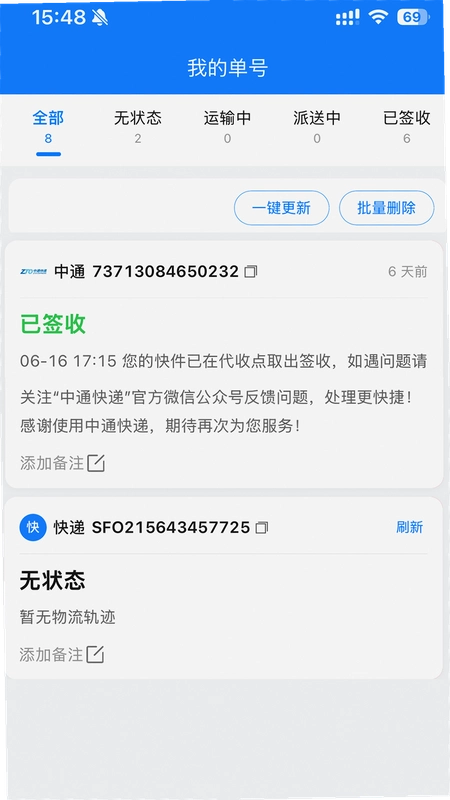The width and height of the screenshot is (450, 800).
Task: Switch to the 派送中 tab
Action: pyautogui.click(x=317, y=127)
